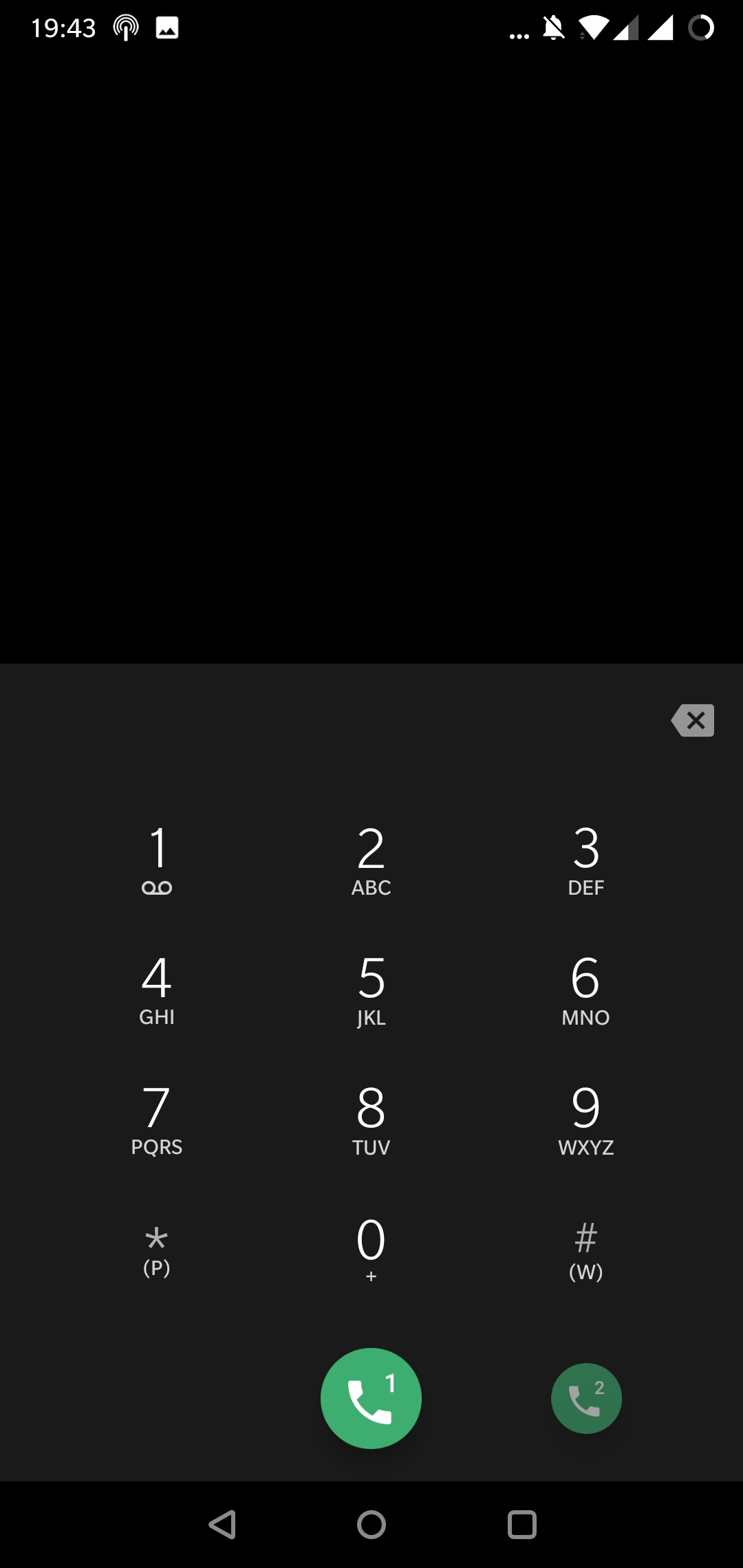Dial the digit 1 key
Screen dimensions: 743x1568
coord(157,860)
